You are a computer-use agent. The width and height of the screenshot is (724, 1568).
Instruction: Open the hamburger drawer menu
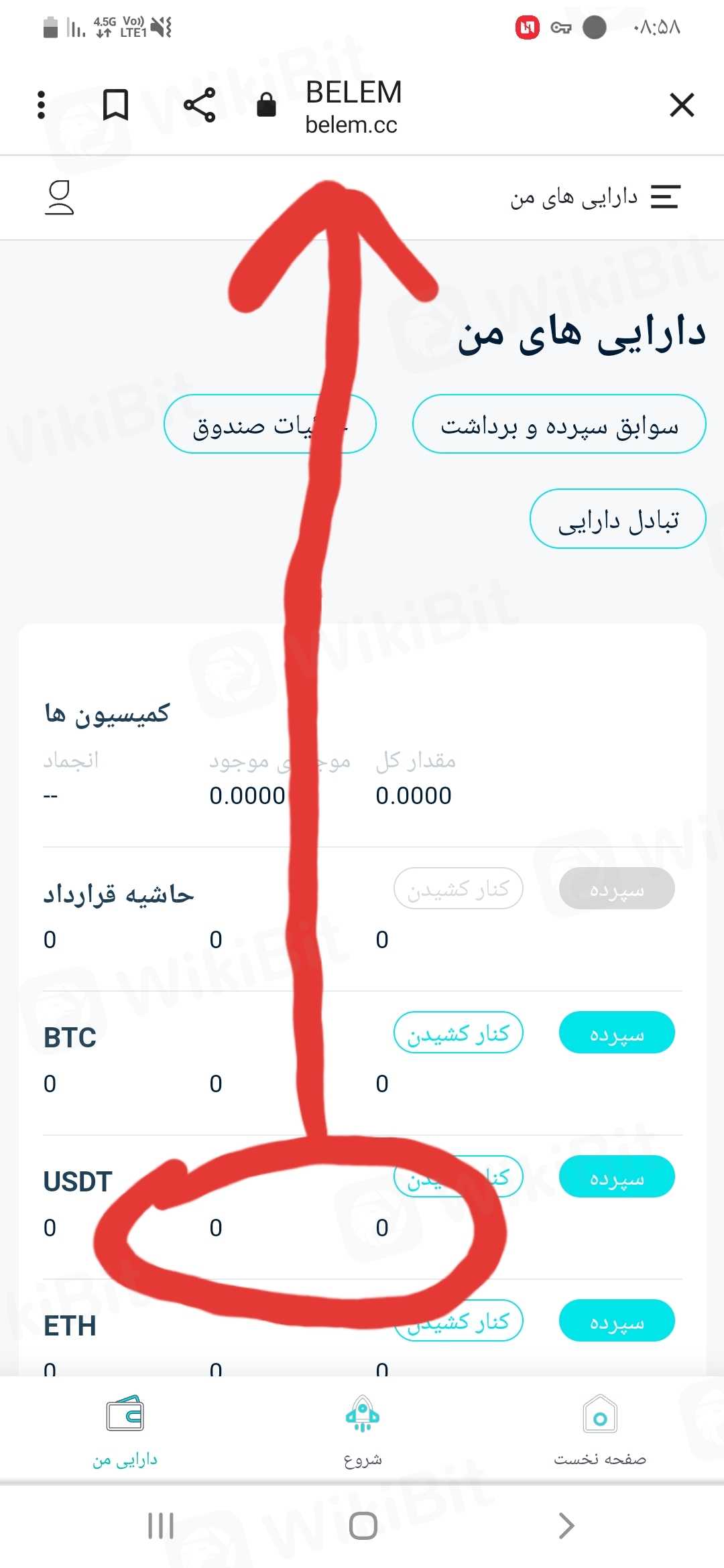tap(665, 197)
